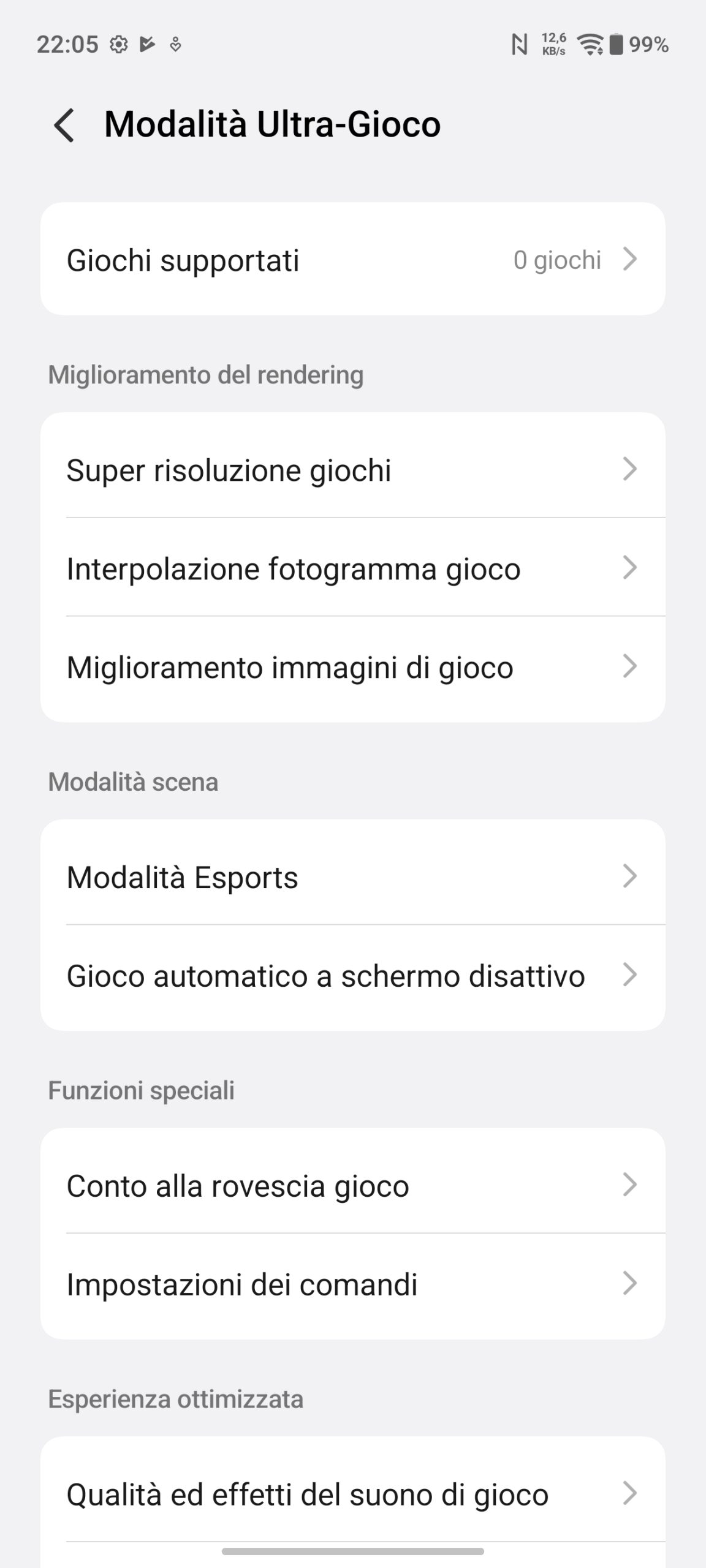
Task: Open Interpolazione fotogramma gioco
Action: click(x=352, y=568)
